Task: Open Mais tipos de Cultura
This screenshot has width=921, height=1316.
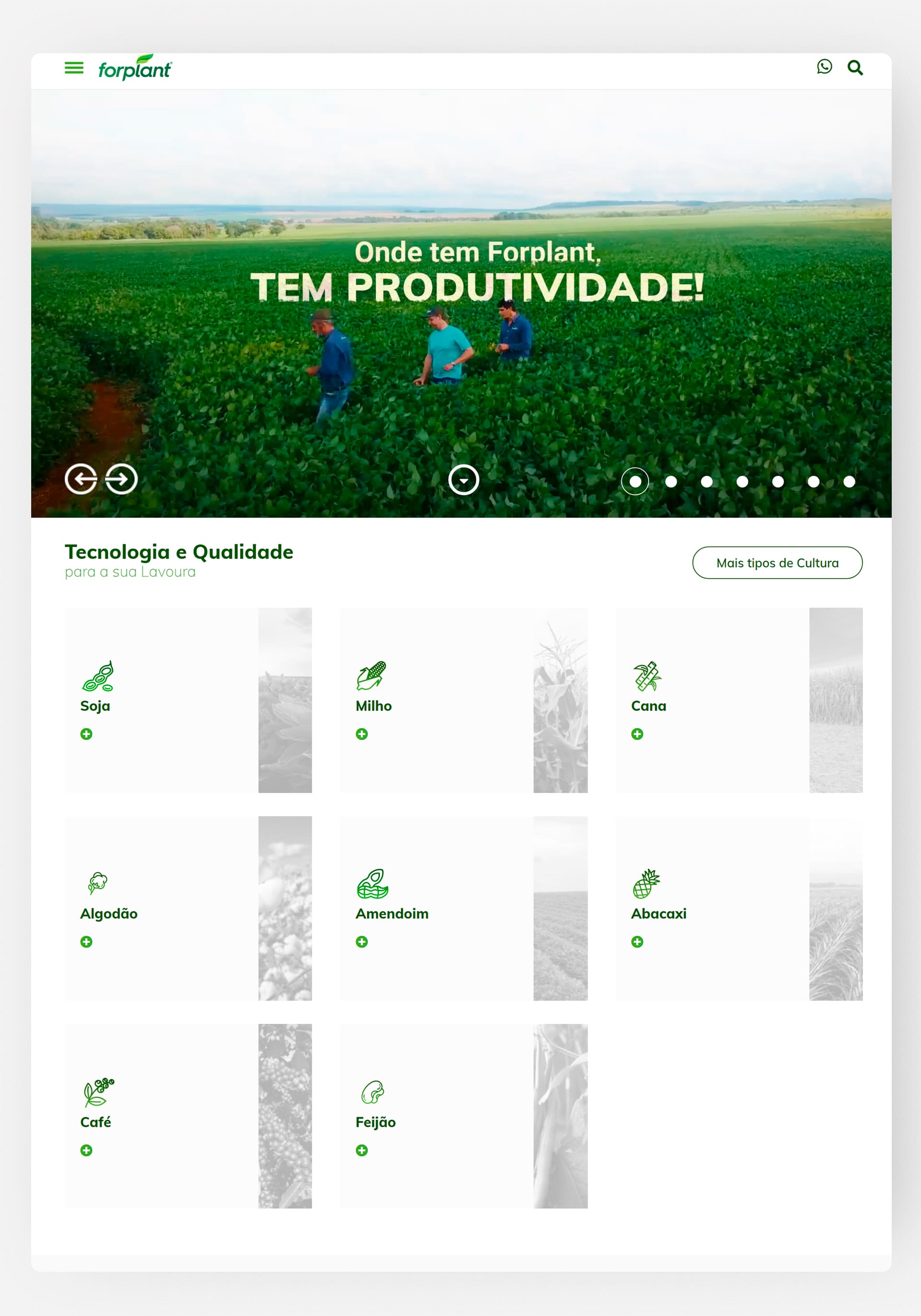Action: [777, 562]
